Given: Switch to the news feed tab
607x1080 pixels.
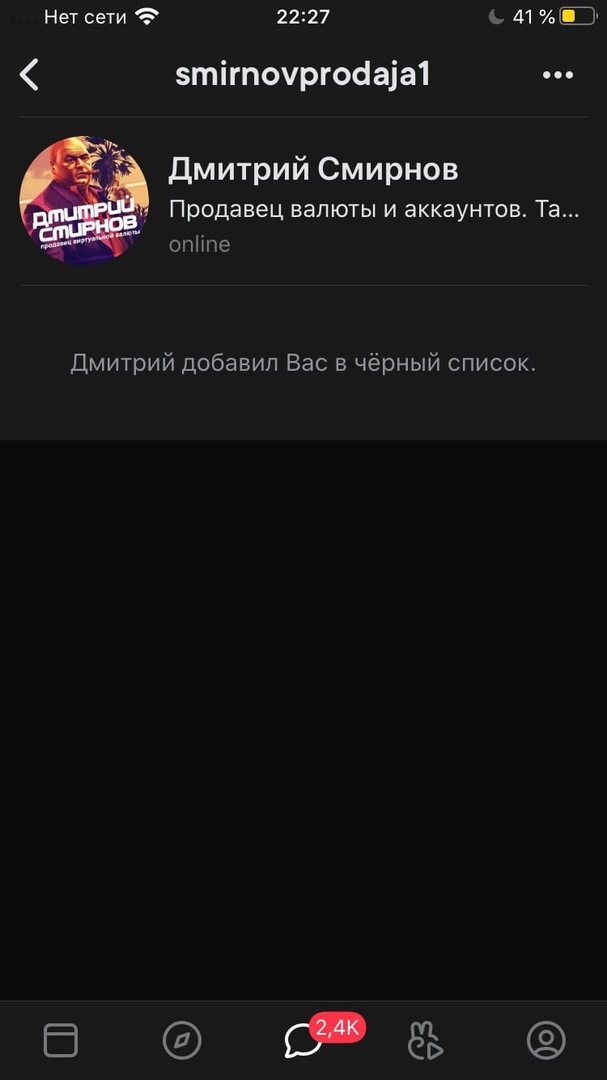Looking at the screenshot, I should tap(61, 1041).
